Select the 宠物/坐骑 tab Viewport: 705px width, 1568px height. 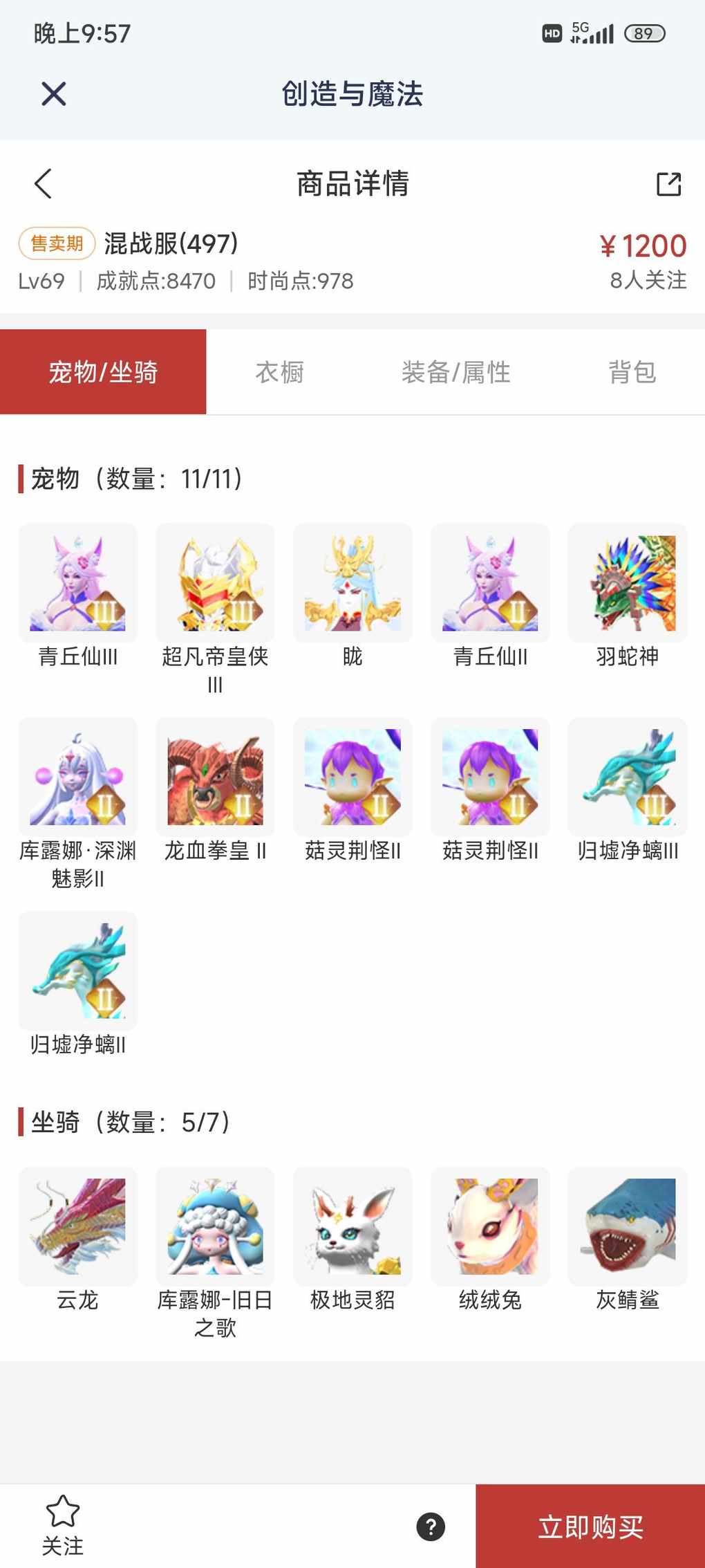coord(103,372)
